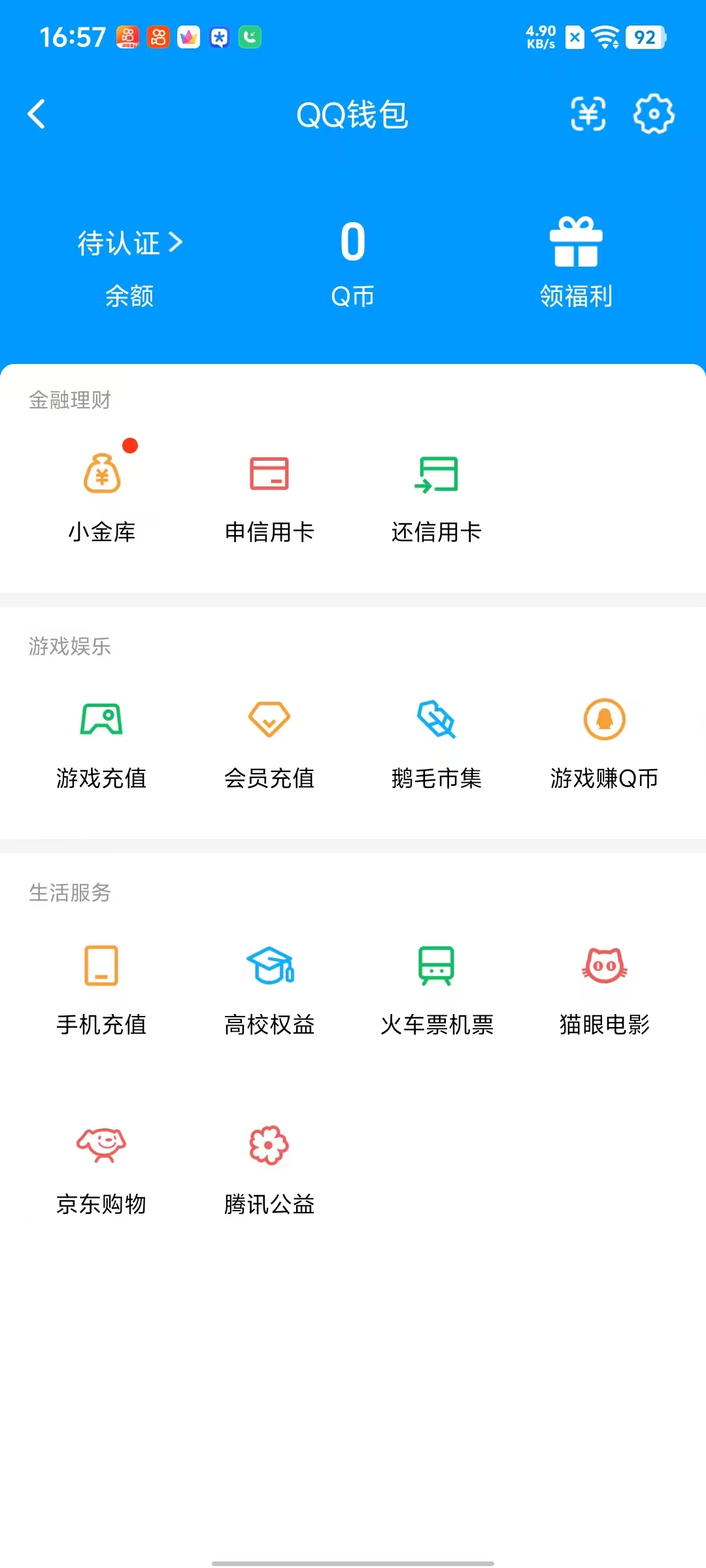Open 会员充值 membership recharge
706x1568 pixels.
pos(269,745)
